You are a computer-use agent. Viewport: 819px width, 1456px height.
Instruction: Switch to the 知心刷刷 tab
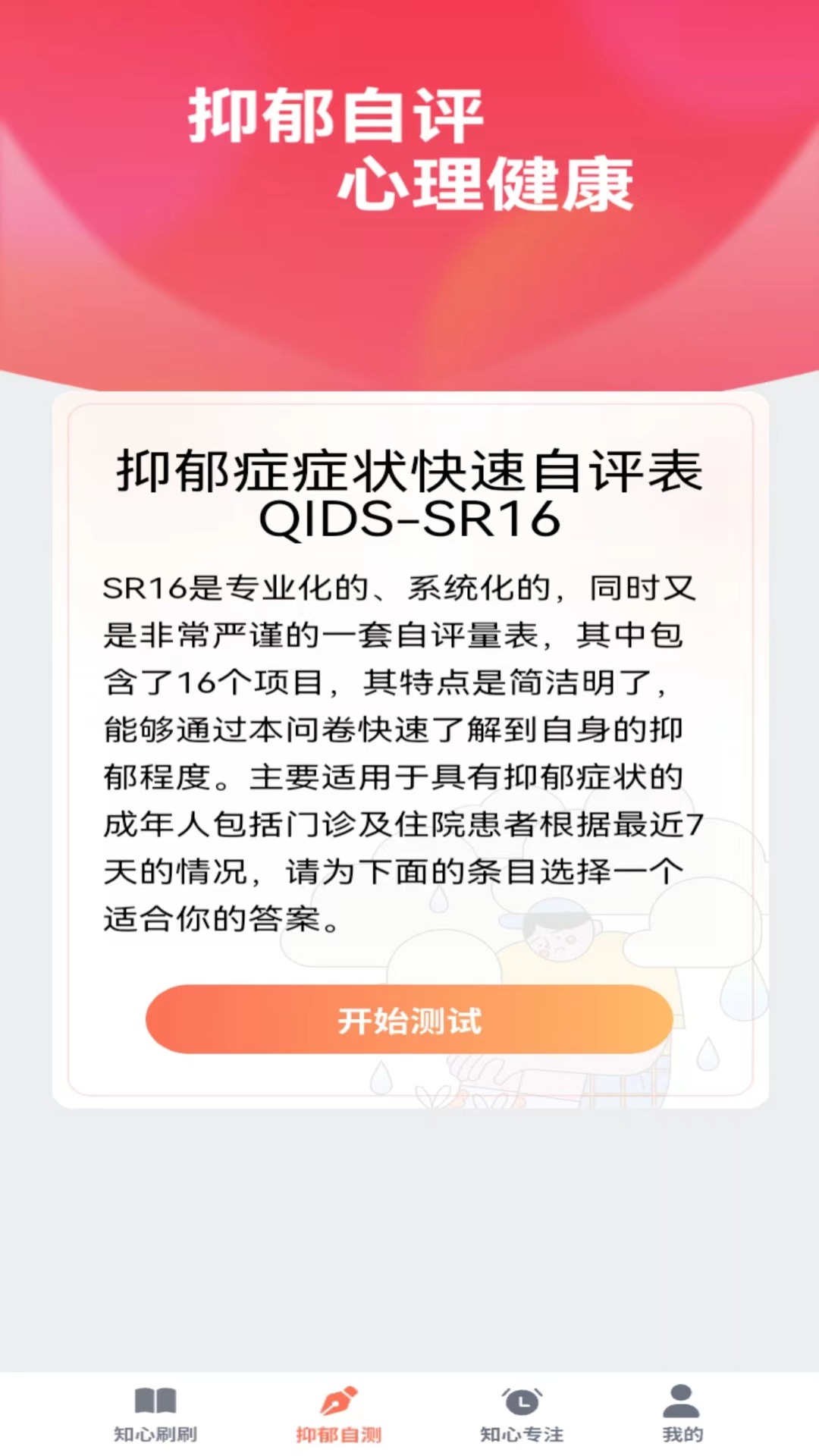point(155,1414)
